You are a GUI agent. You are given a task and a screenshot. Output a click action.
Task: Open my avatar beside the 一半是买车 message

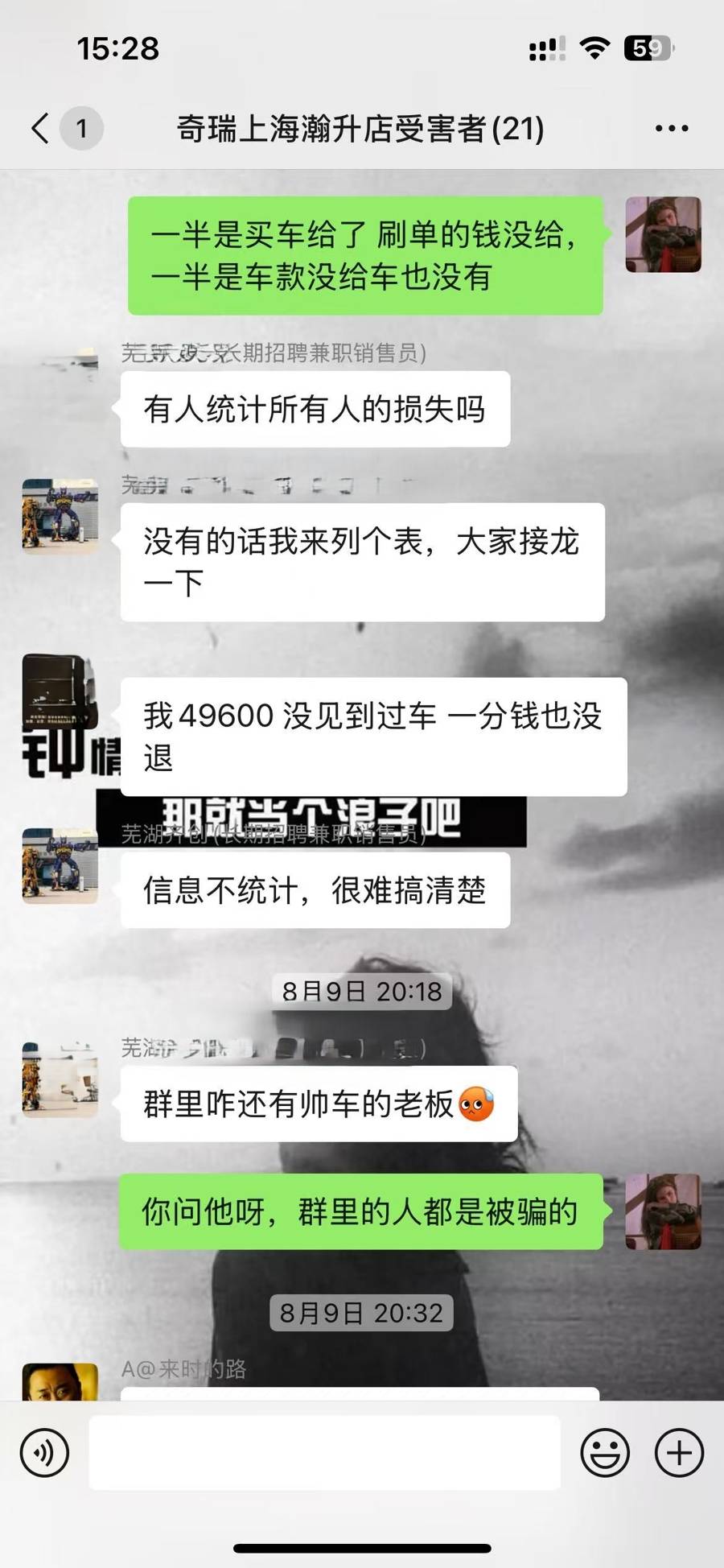(663, 234)
